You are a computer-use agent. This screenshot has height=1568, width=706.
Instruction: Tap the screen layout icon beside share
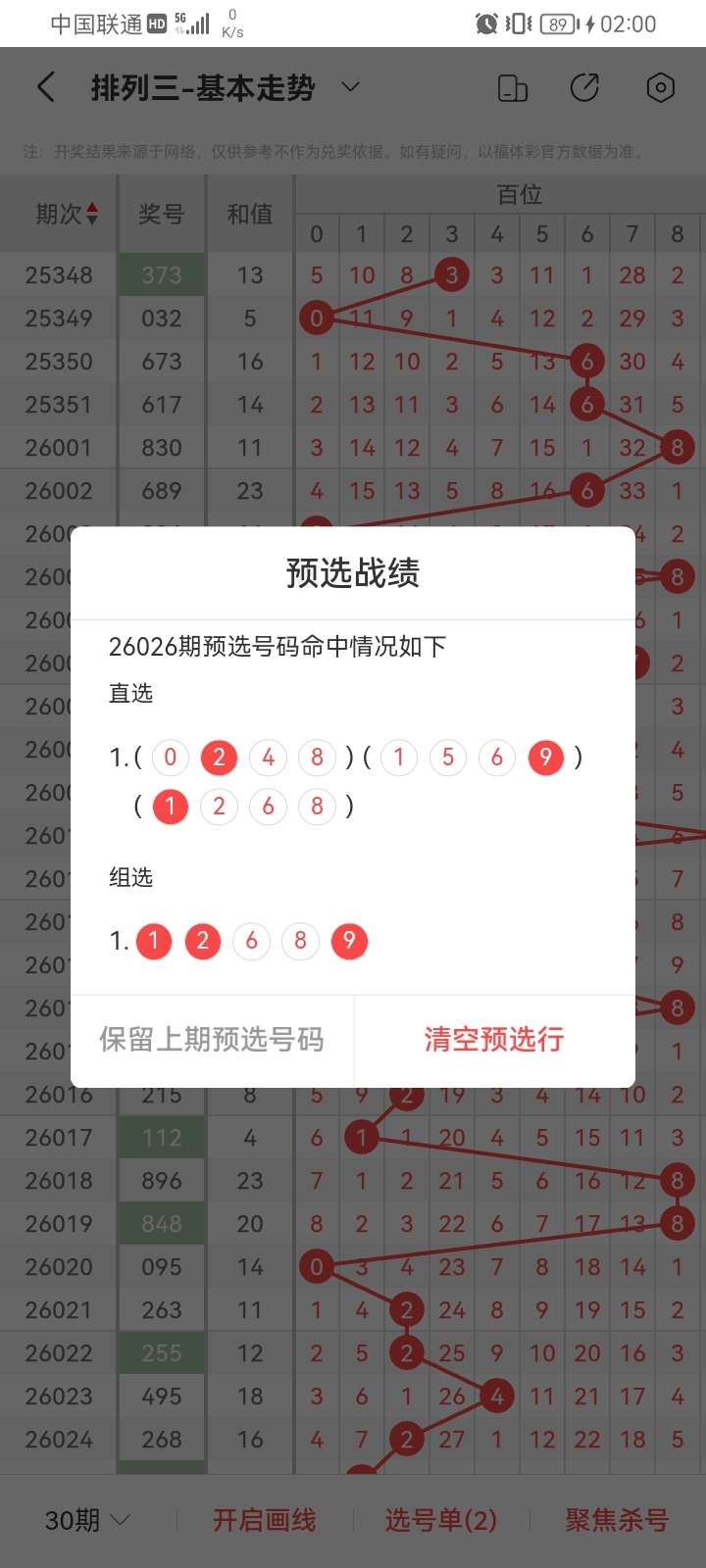[x=513, y=88]
